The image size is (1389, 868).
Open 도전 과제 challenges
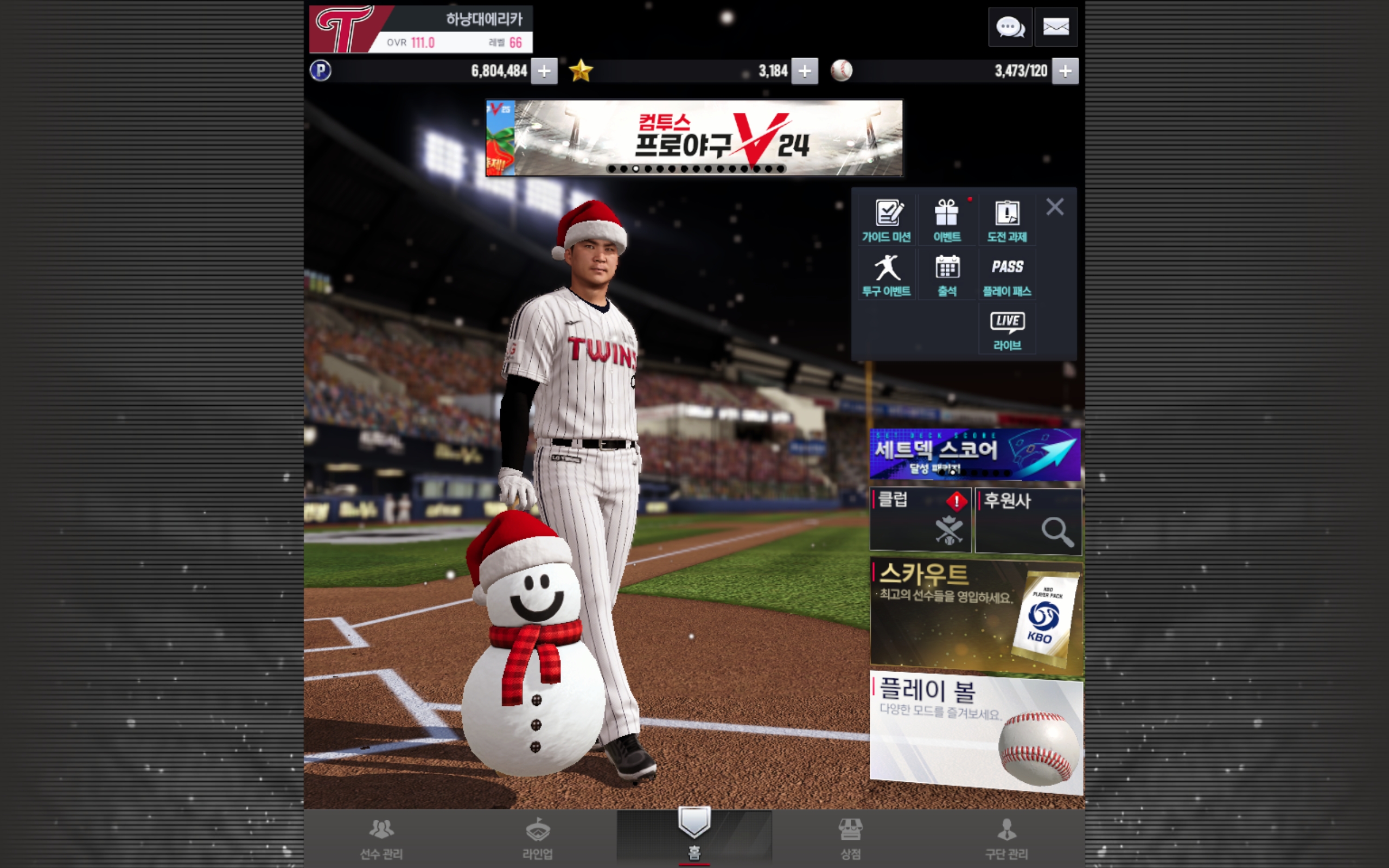1006,220
